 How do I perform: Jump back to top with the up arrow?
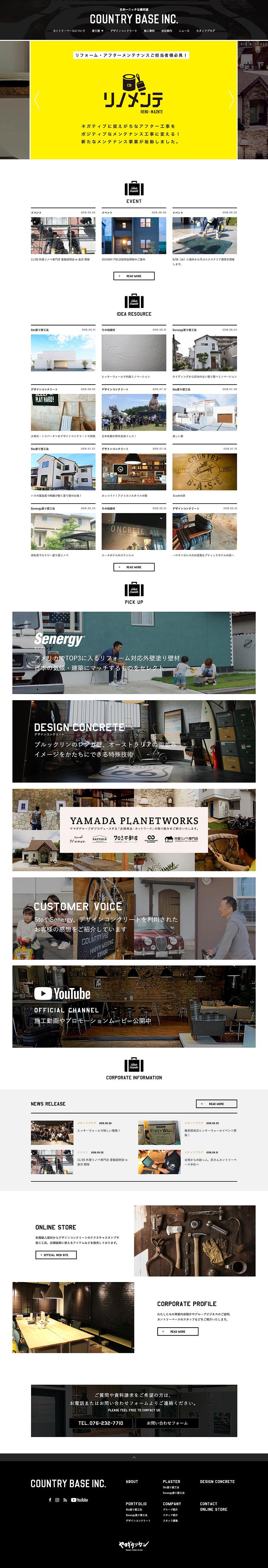(x=134, y=1457)
